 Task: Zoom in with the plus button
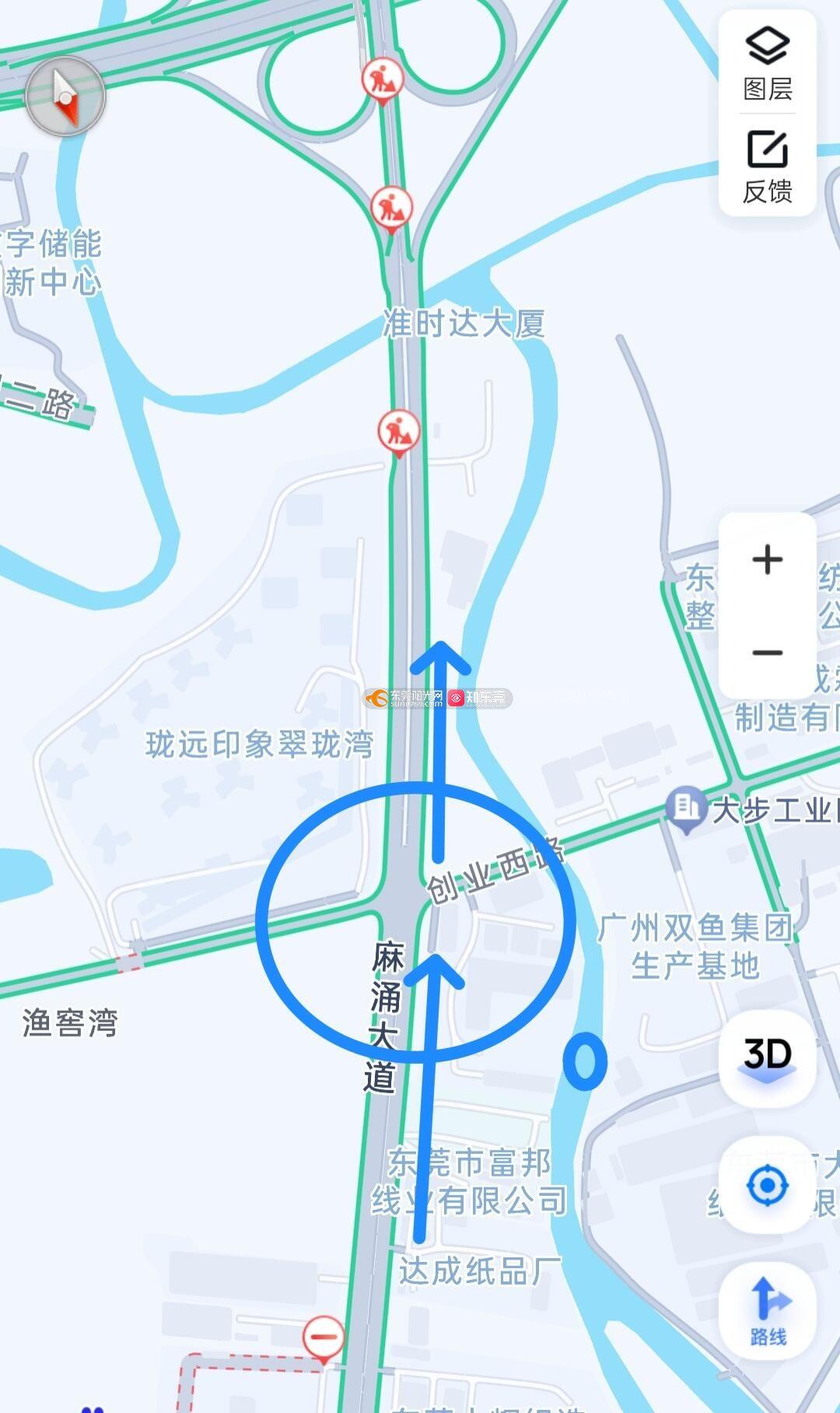click(768, 559)
